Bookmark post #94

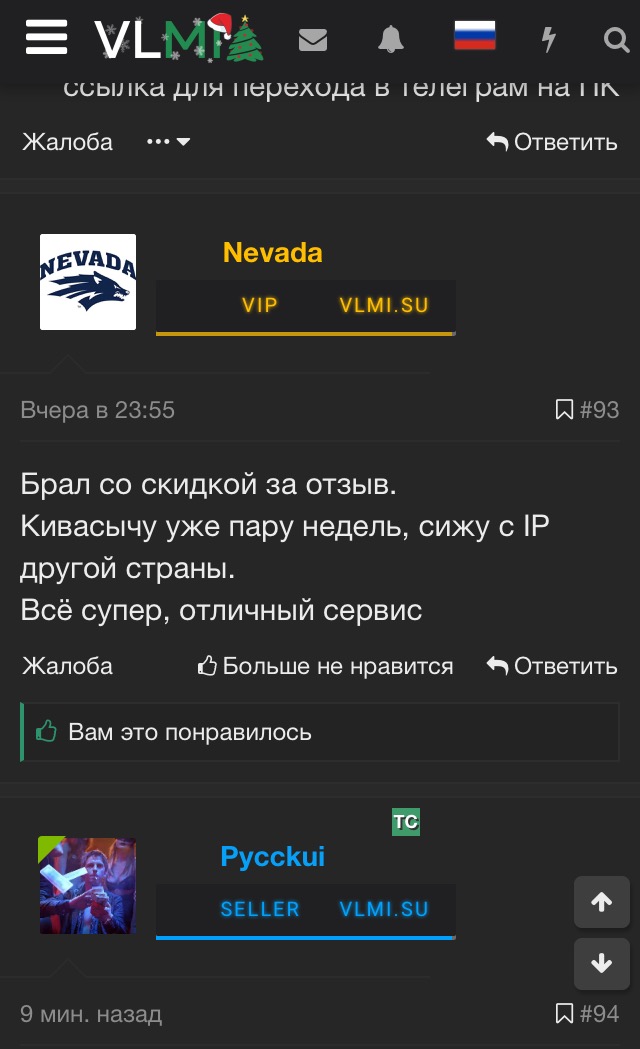point(564,1014)
